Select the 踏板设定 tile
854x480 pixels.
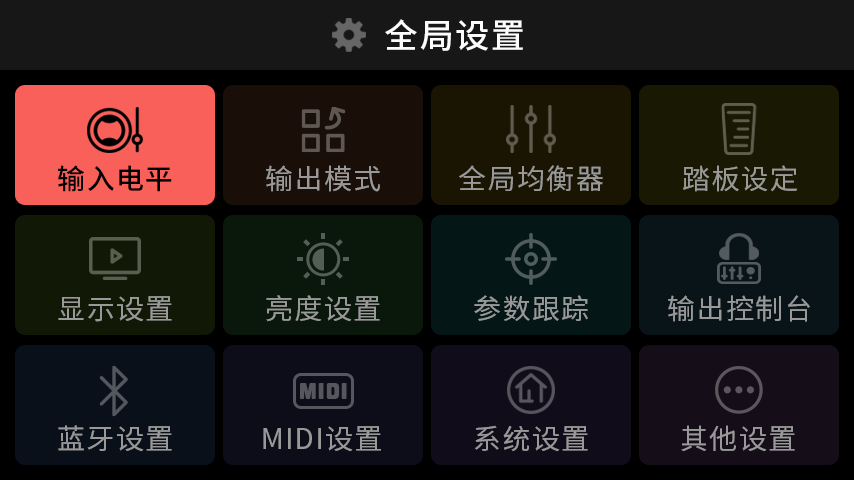[739, 145]
